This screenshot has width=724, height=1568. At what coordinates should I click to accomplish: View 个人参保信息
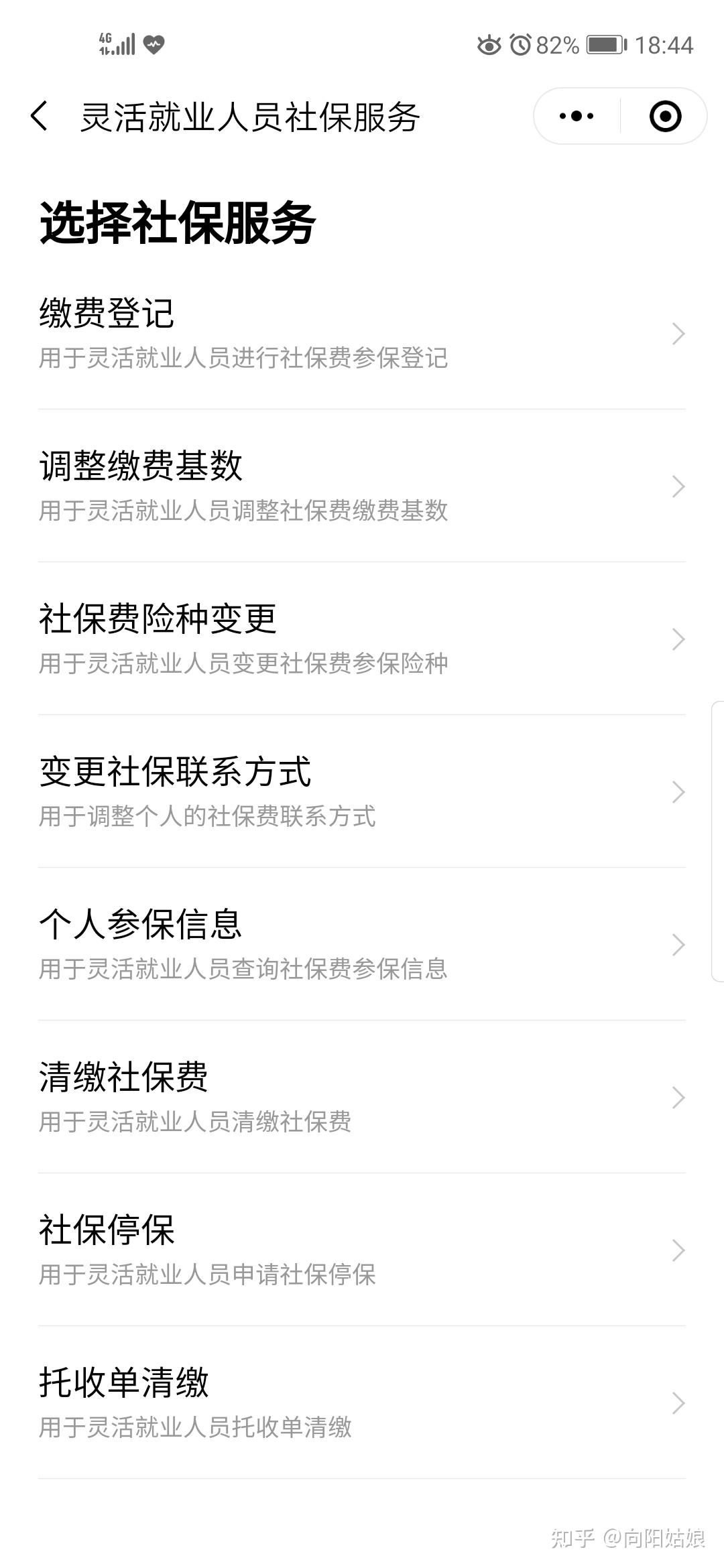[x=362, y=944]
